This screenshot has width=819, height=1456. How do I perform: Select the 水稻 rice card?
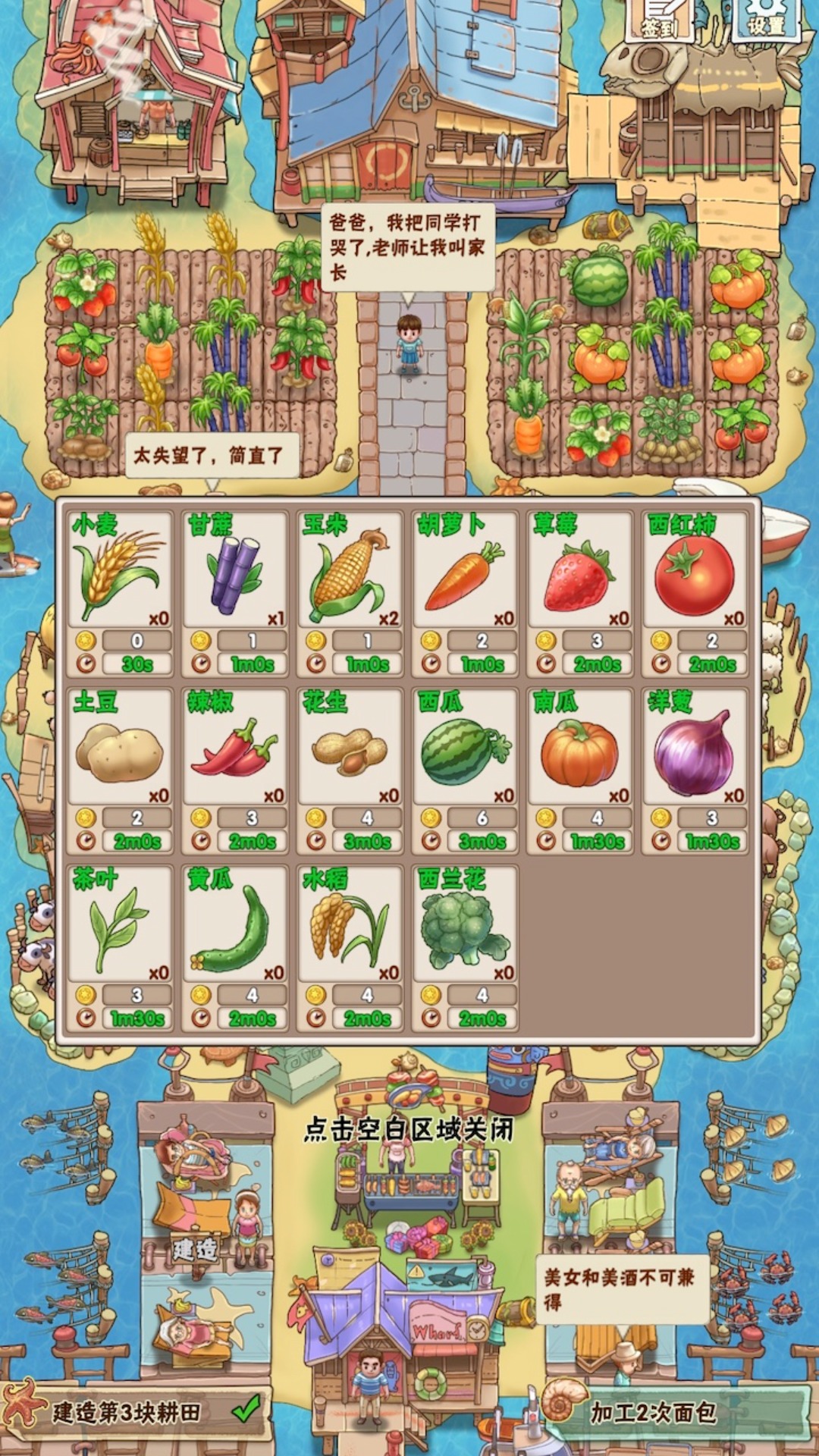tap(350, 931)
